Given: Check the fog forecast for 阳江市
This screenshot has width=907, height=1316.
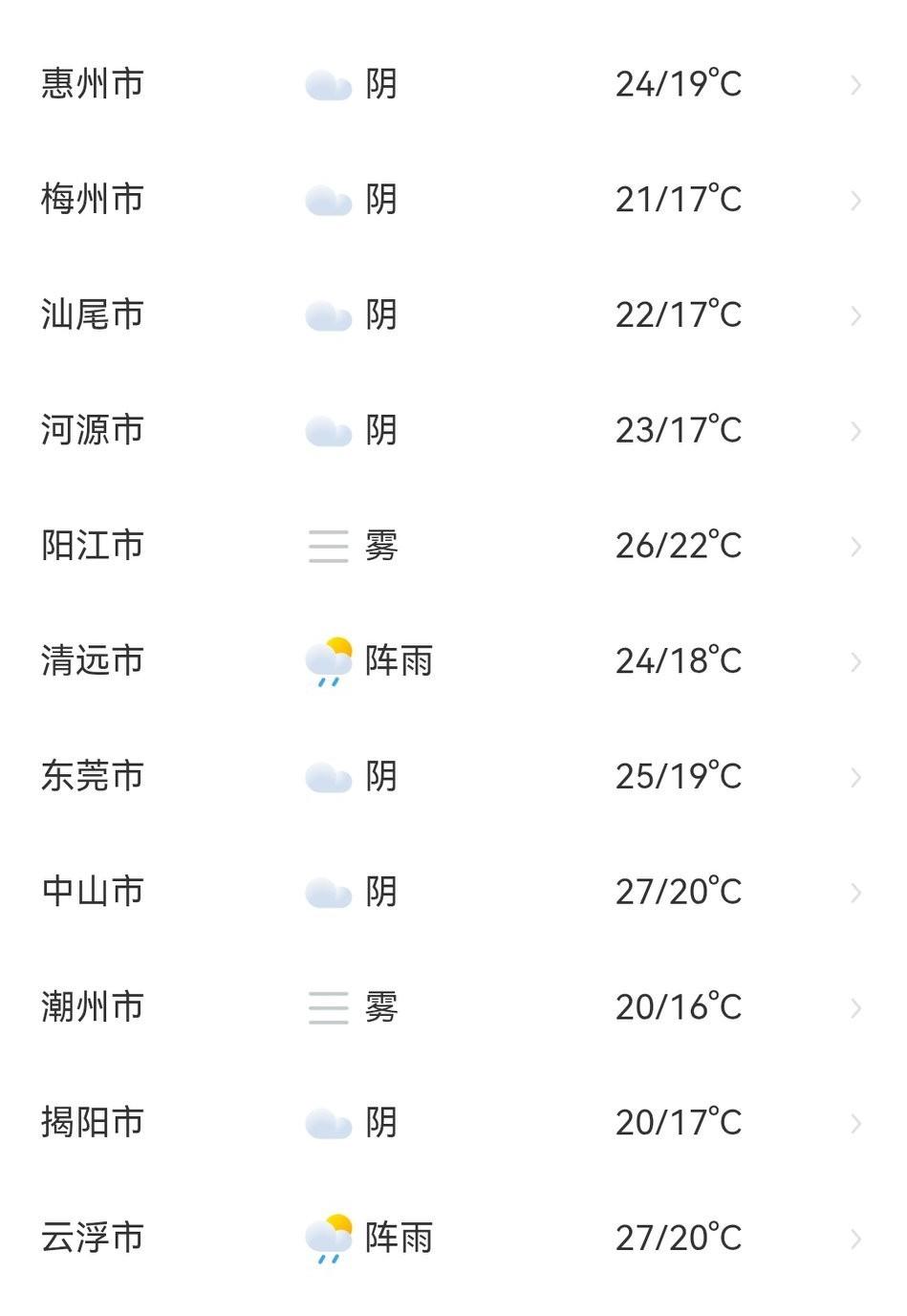Looking at the screenshot, I should point(453,546).
